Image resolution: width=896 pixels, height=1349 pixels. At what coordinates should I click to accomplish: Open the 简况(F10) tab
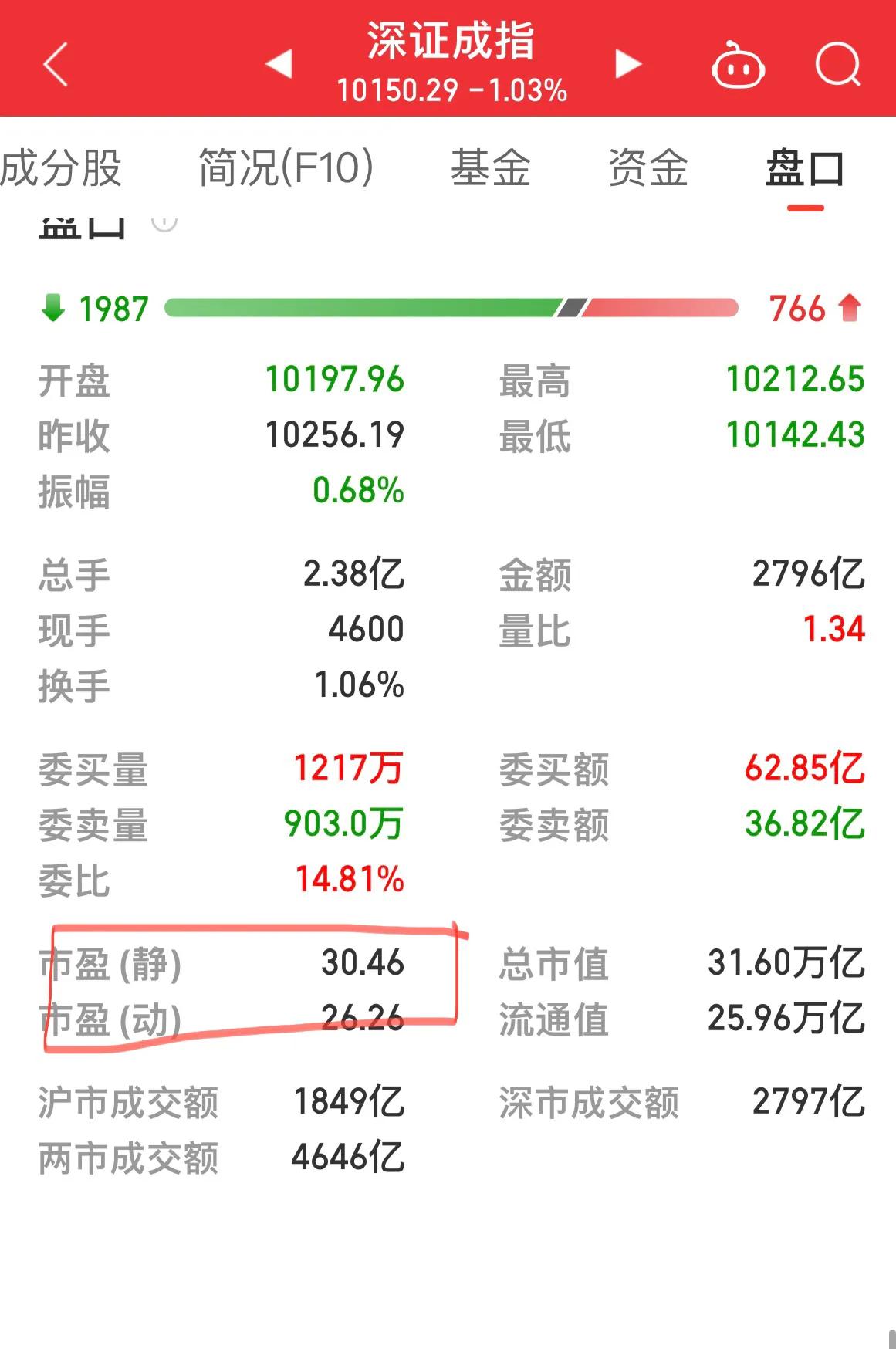coord(284,170)
